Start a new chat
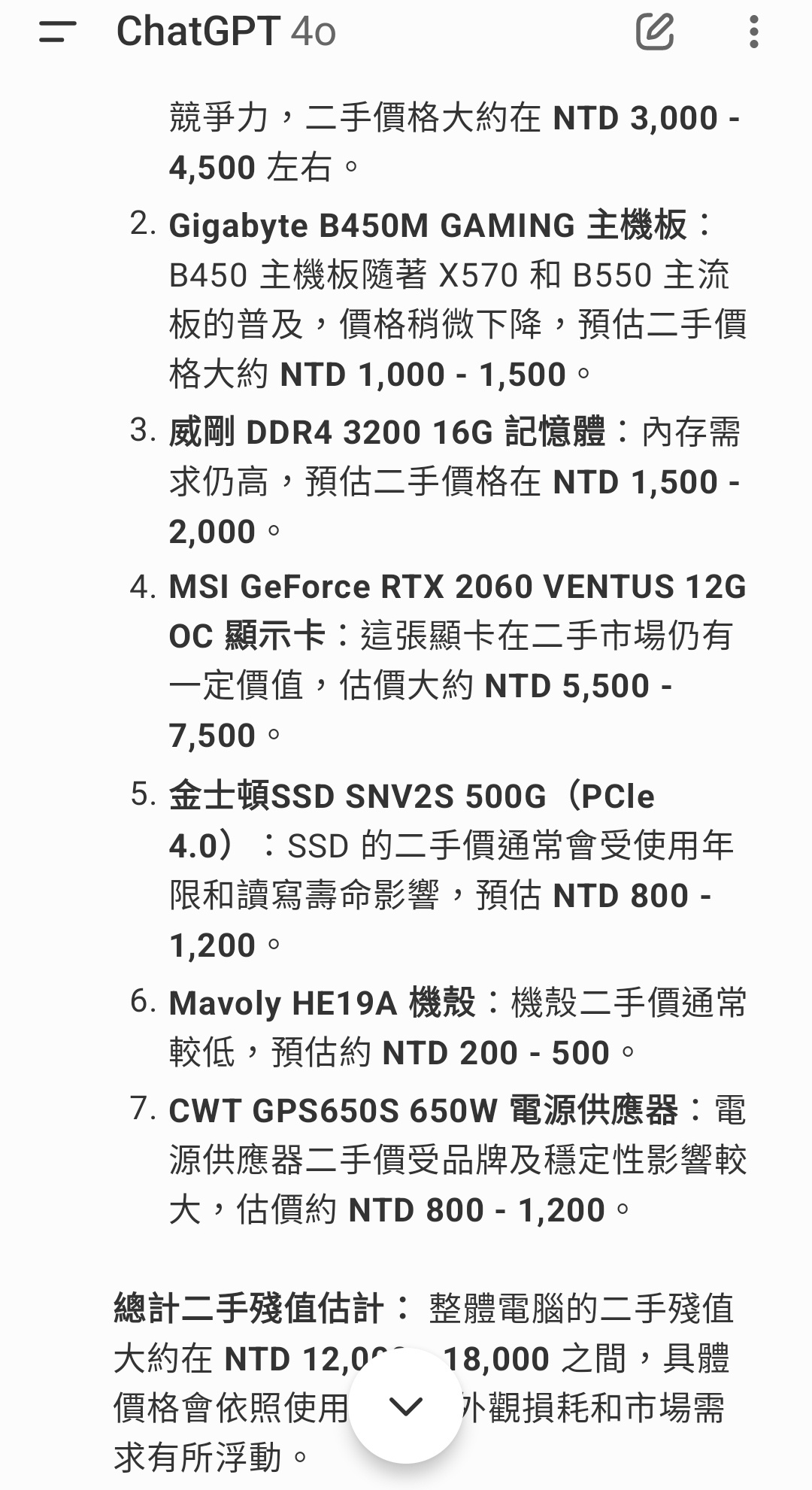This screenshot has height=1490, width=812. click(655, 32)
